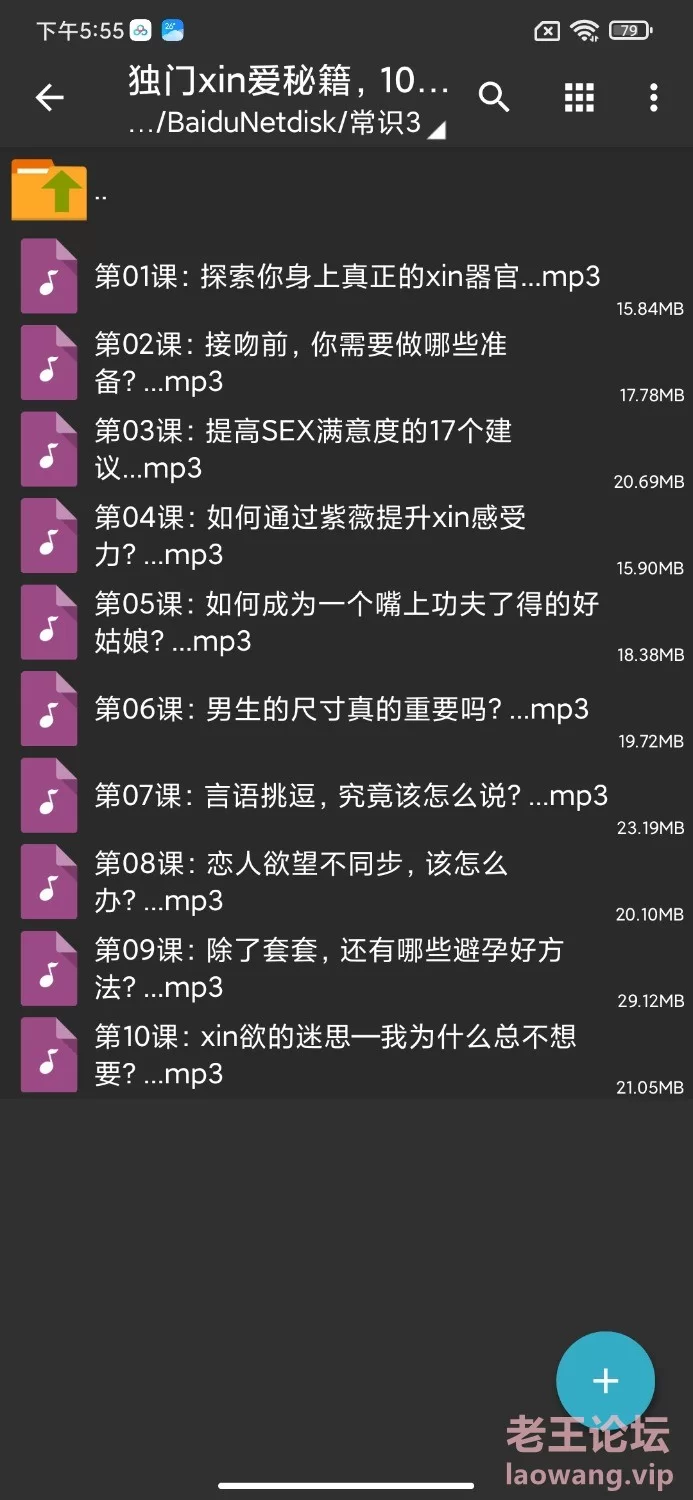Open the 第03课 mp3 file
The width and height of the screenshot is (693, 1500).
346,450
